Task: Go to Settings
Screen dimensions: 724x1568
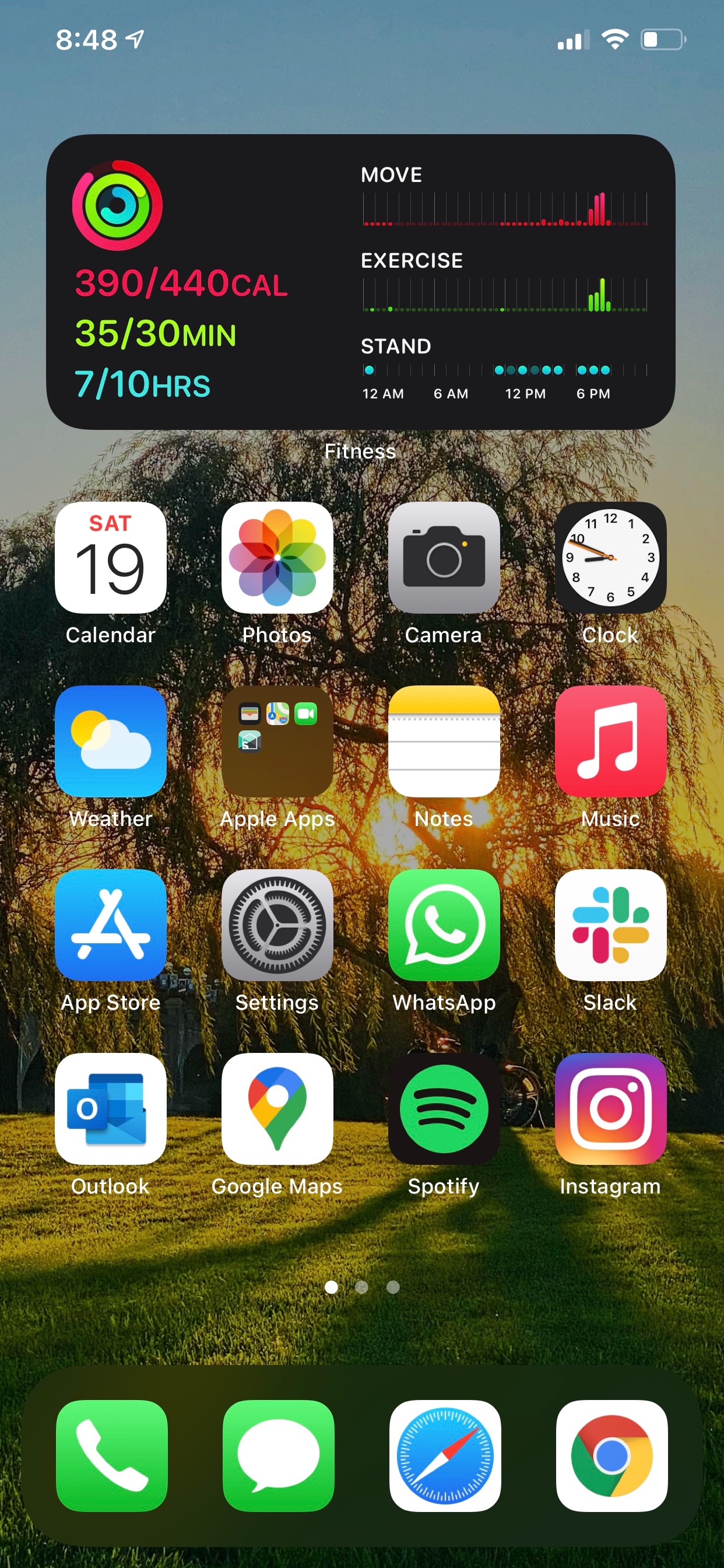Action: (x=277, y=925)
